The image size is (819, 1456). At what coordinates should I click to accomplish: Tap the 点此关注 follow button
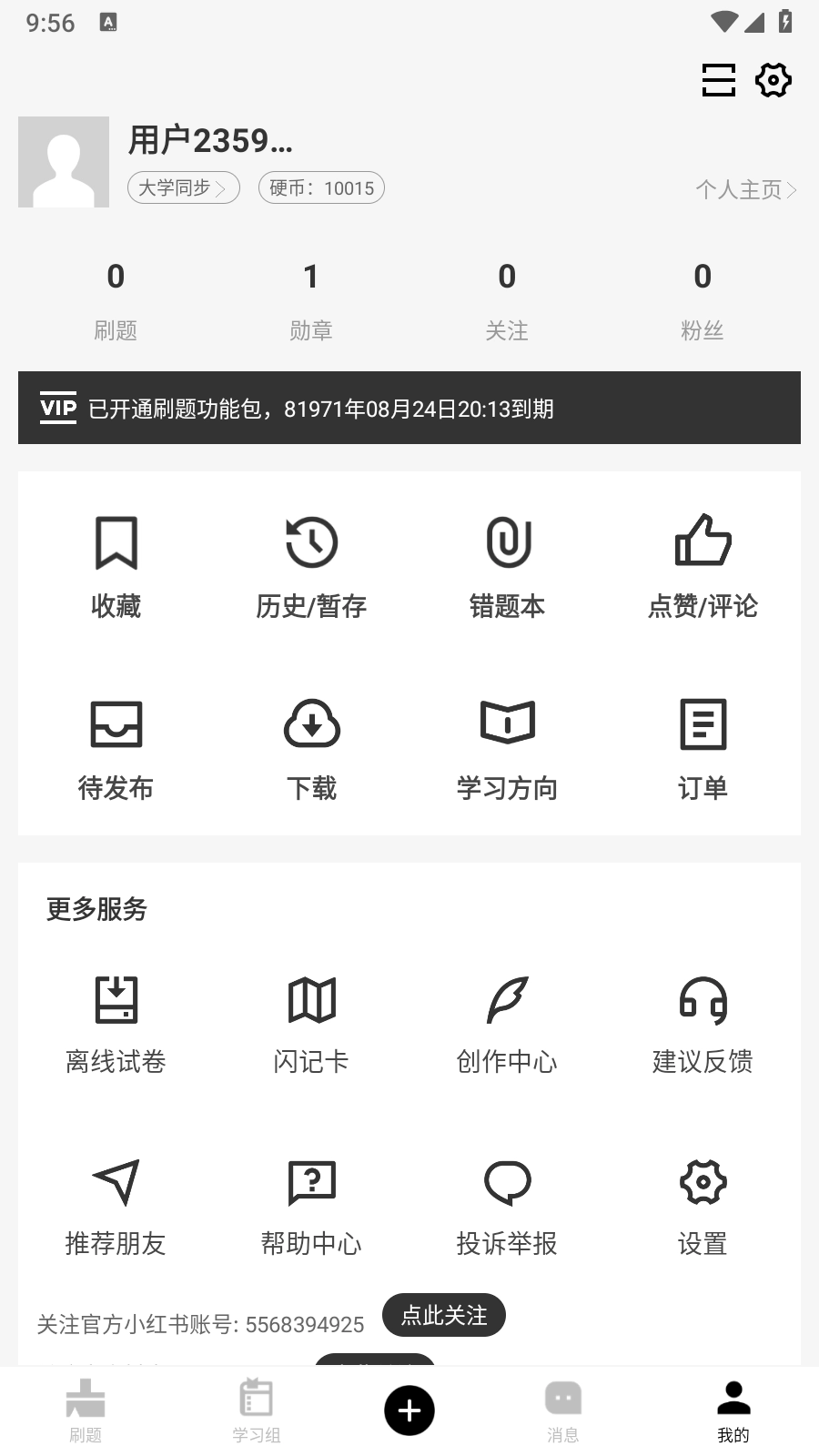(443, 1315)
